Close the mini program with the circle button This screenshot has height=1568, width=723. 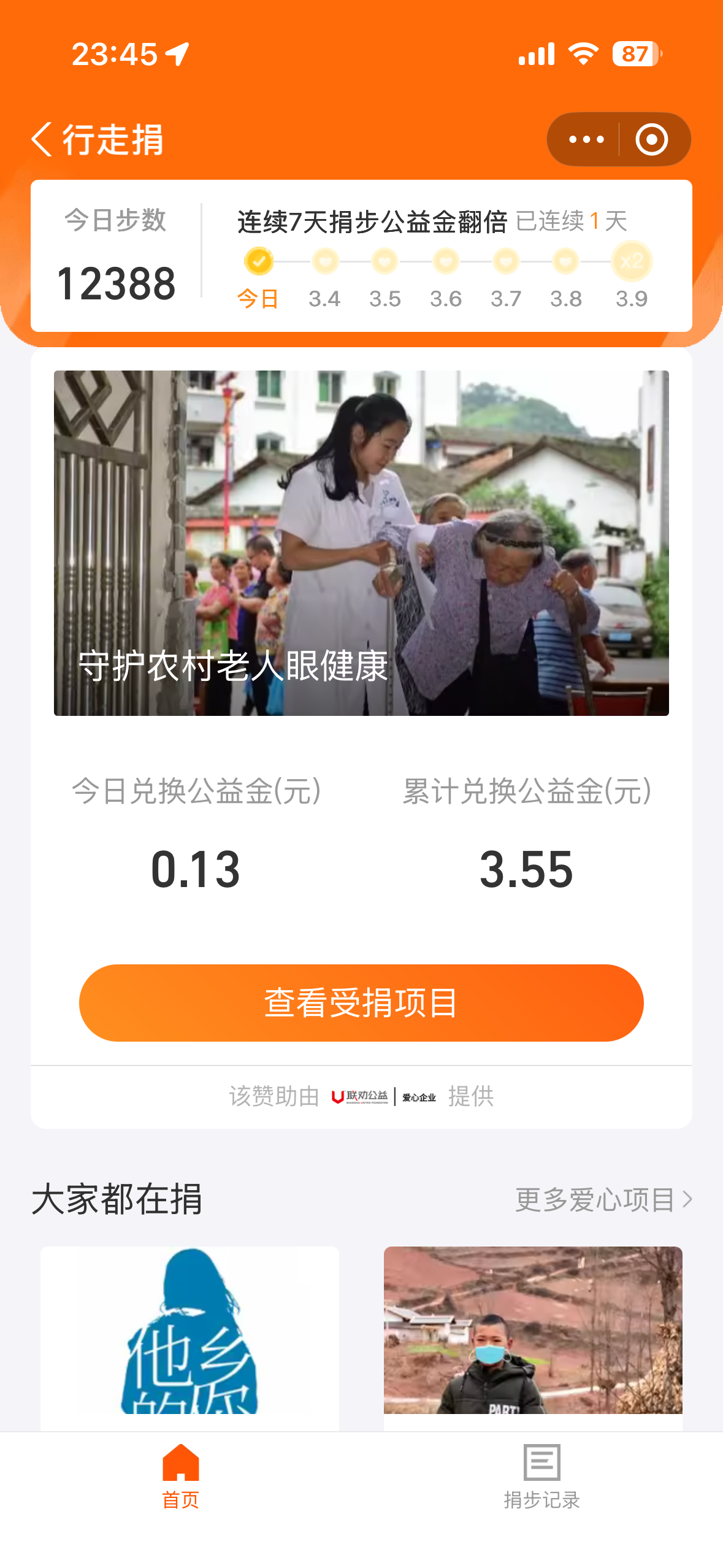tap(651, 140)
